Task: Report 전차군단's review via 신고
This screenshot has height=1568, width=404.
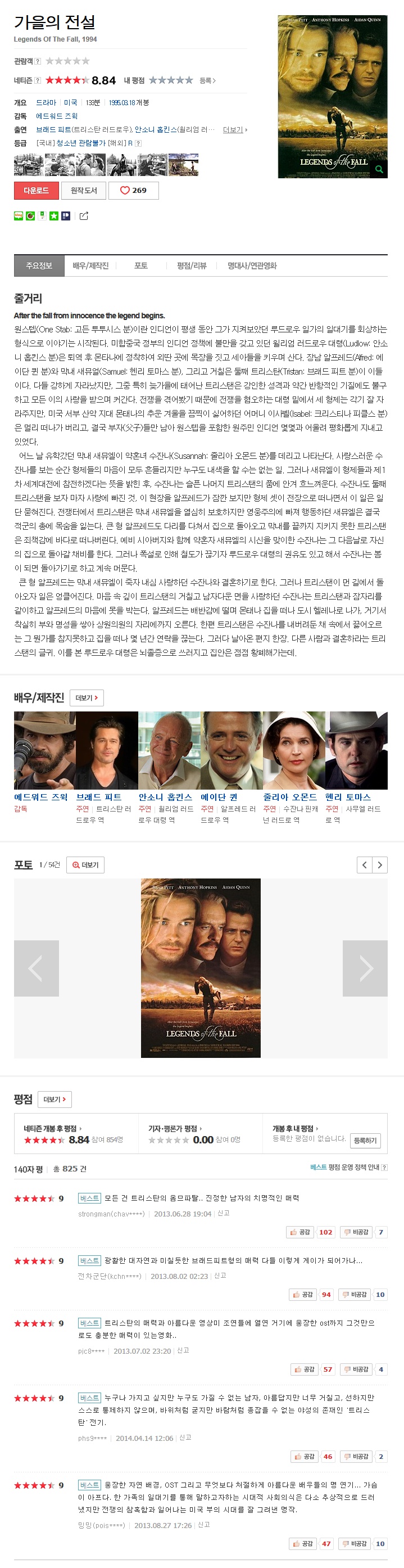Action: [x=220, y=1274]
